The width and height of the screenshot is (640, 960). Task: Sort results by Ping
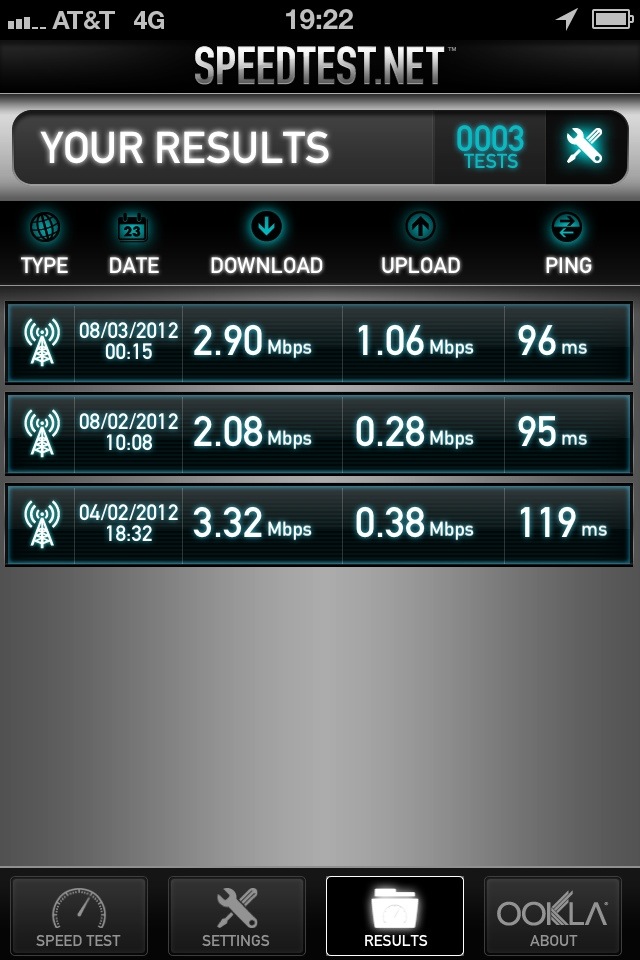[x=568, y=243]
